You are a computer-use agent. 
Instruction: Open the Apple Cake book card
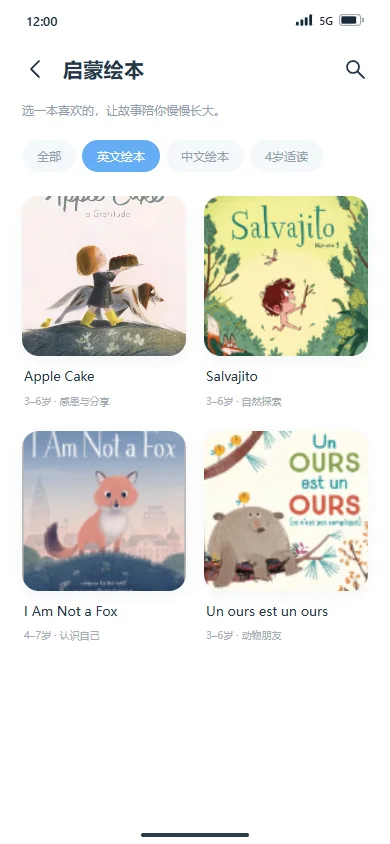coord(104,303)
